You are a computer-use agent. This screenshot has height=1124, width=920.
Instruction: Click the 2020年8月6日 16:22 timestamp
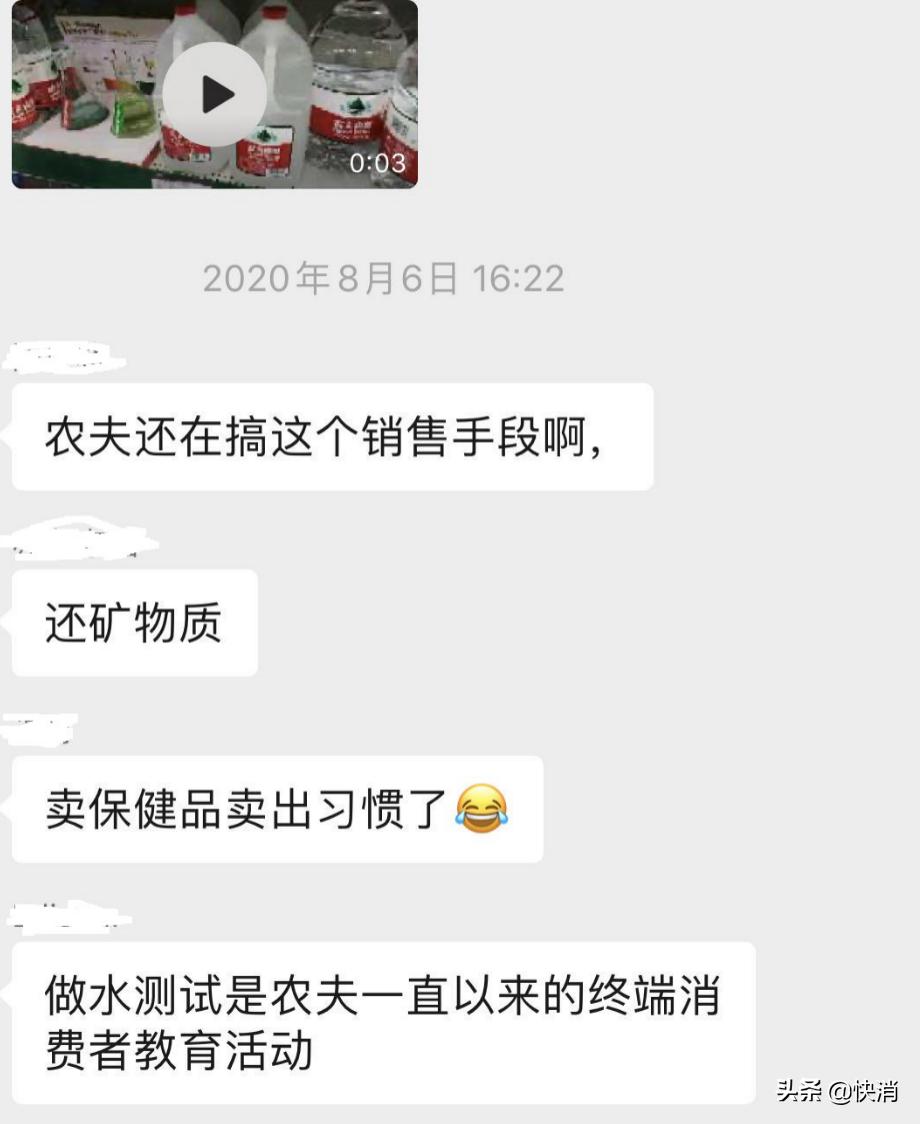click(x=385, y=278)
